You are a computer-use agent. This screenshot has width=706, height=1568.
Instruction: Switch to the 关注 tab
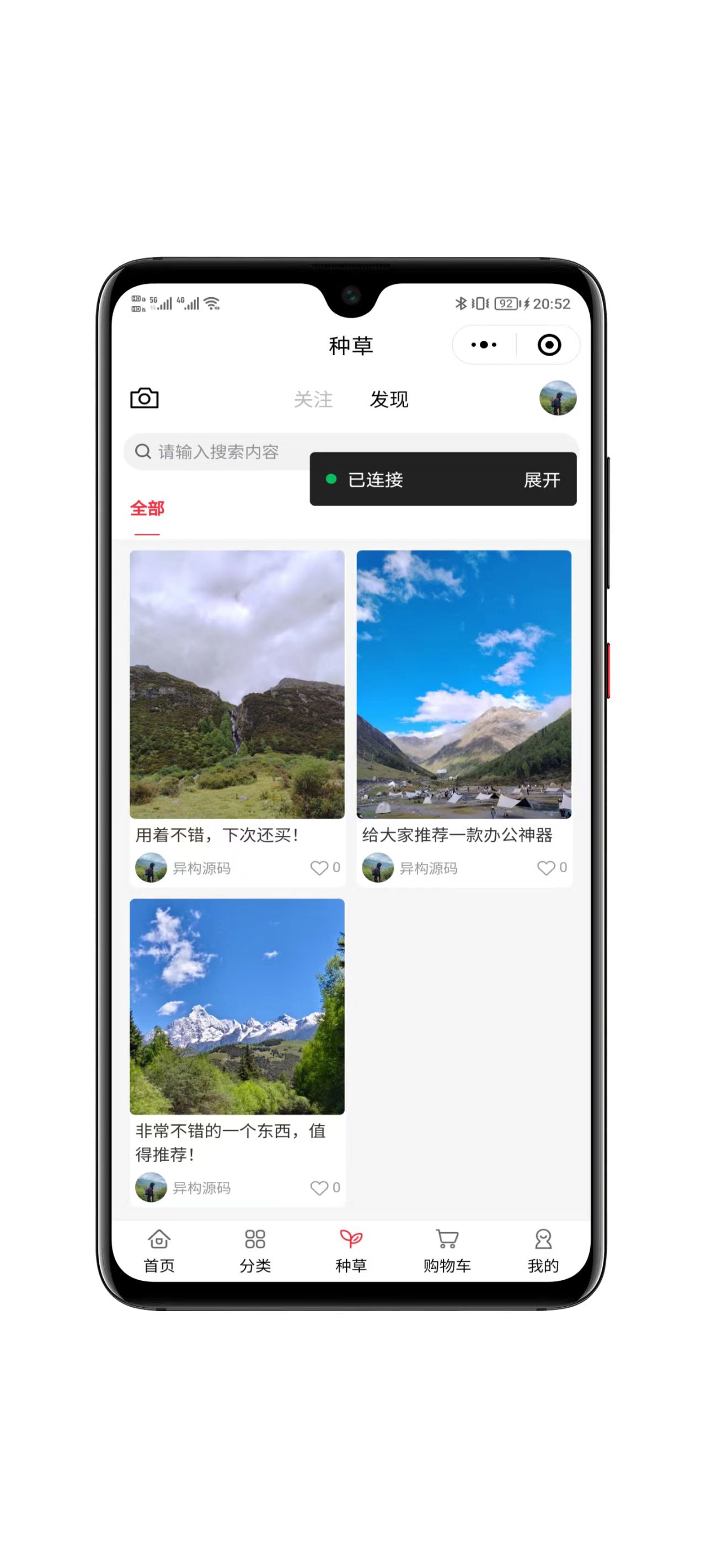[x=313, y=400]
